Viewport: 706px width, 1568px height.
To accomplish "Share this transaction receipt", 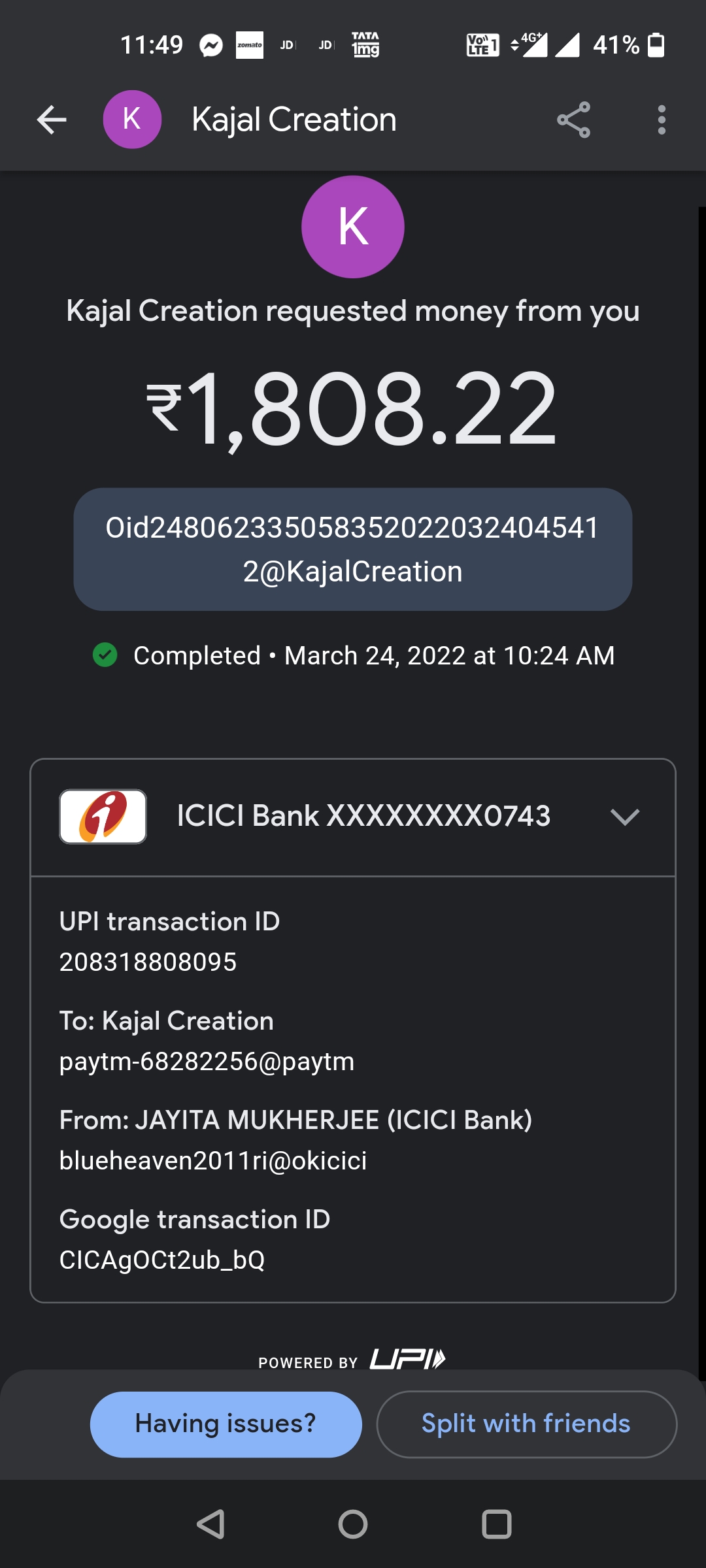I will [x=573, y=120].
